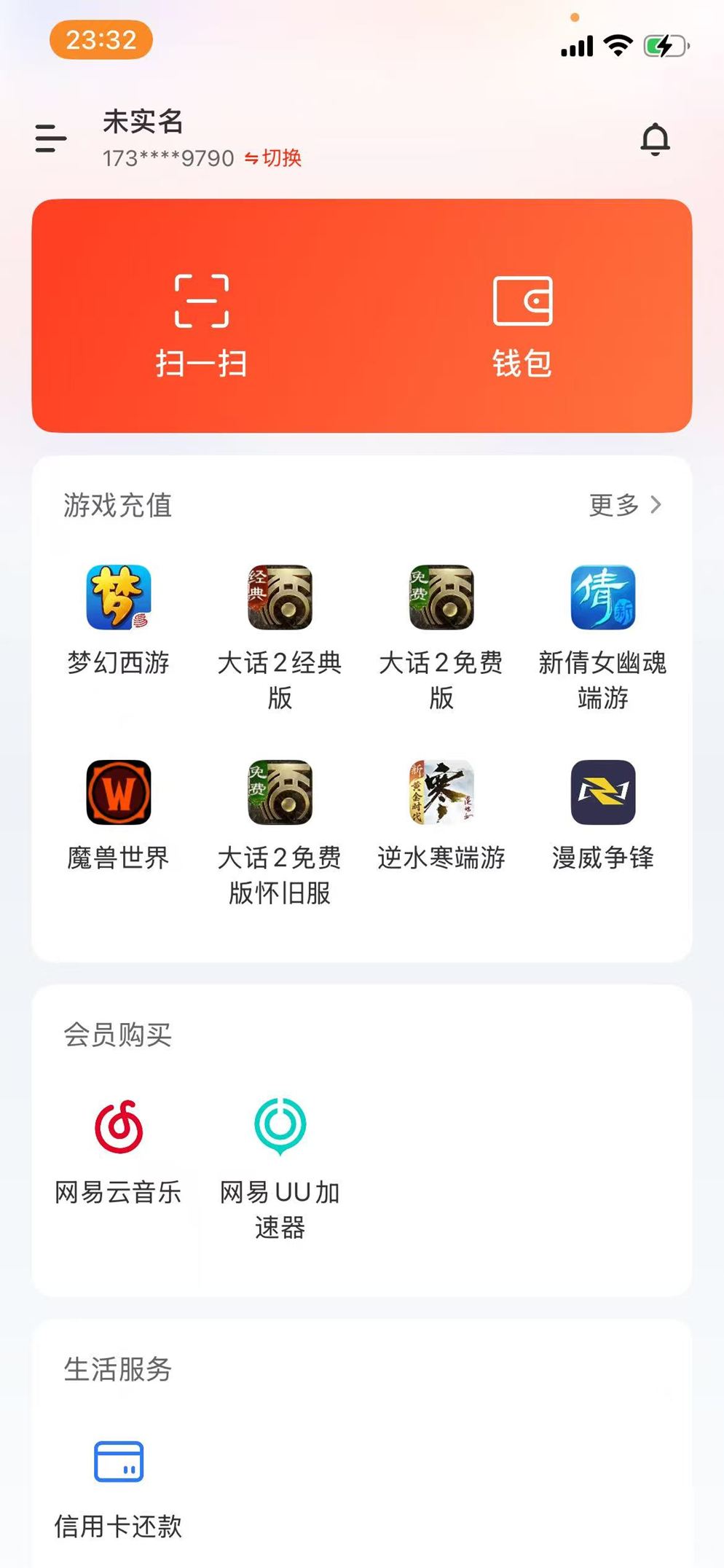Open the side drawer menu

[50, 138]
